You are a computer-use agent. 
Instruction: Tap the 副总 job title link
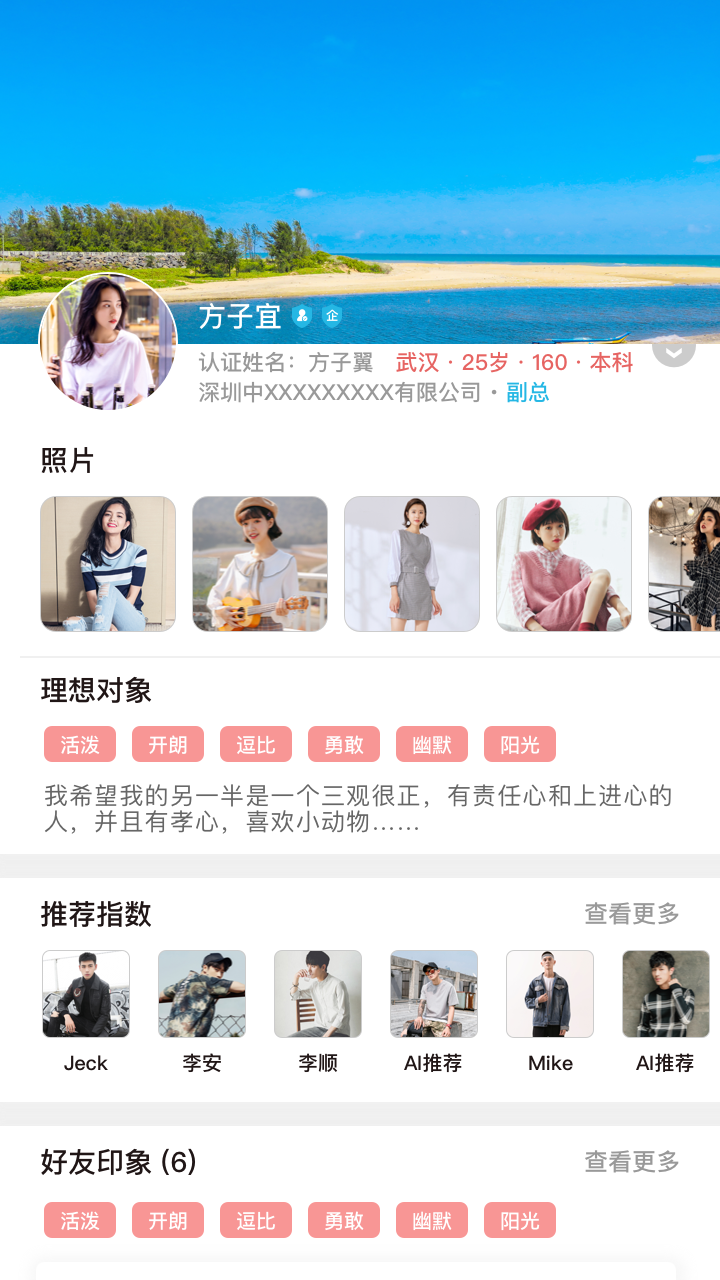(x=527, y=392)
